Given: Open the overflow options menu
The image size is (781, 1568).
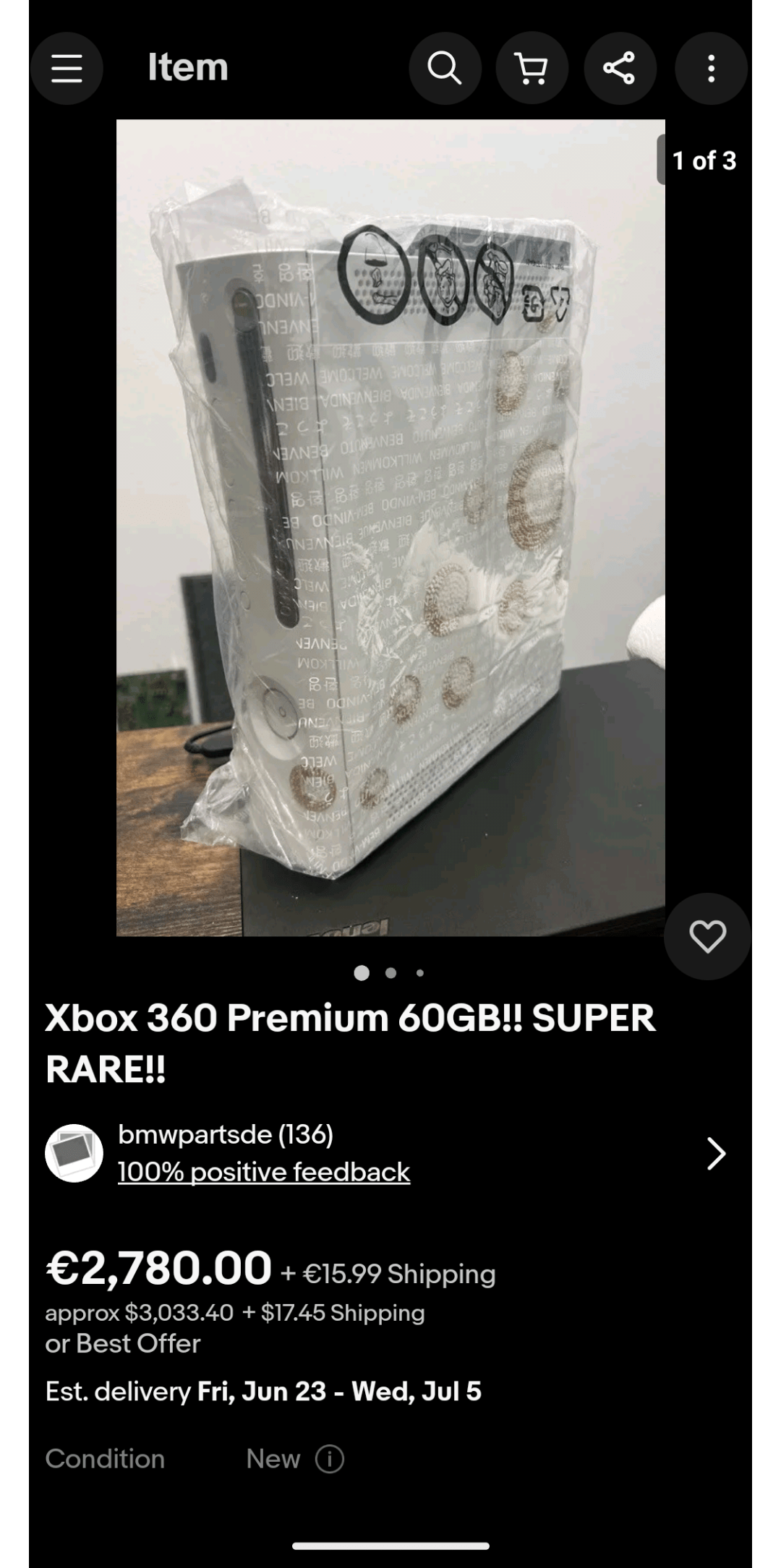Looking at the screenshot, I should tap(709, 69).
